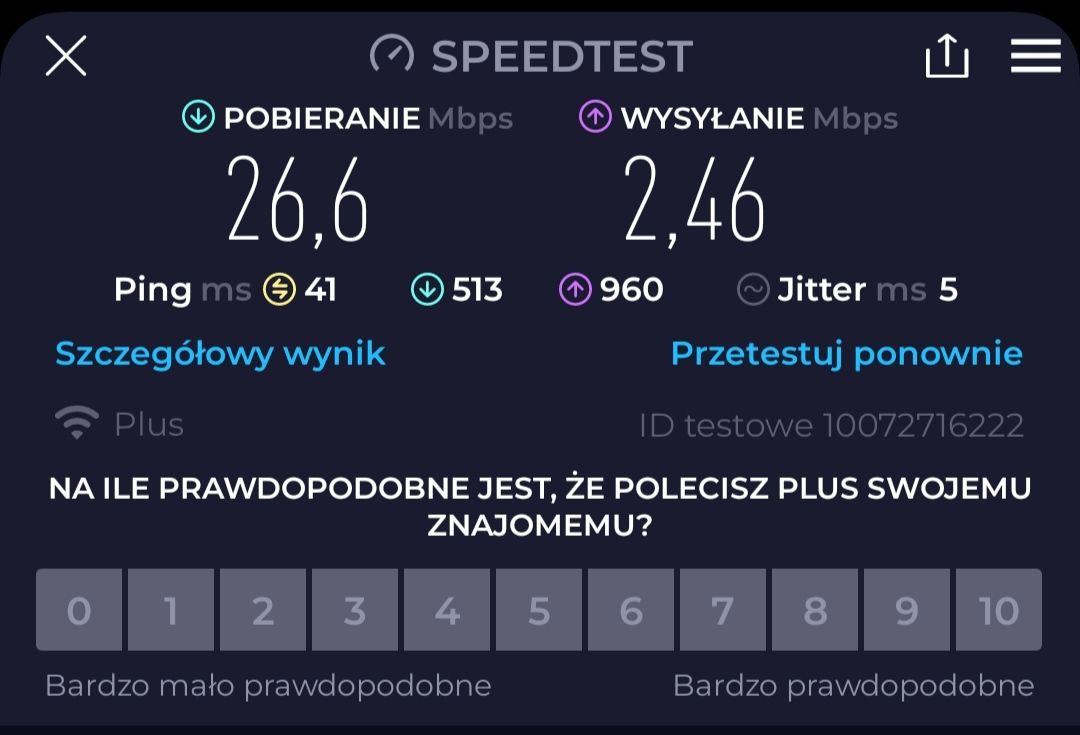
Task: Rate Plus with a 7
Action: click(x=723, y=610)
